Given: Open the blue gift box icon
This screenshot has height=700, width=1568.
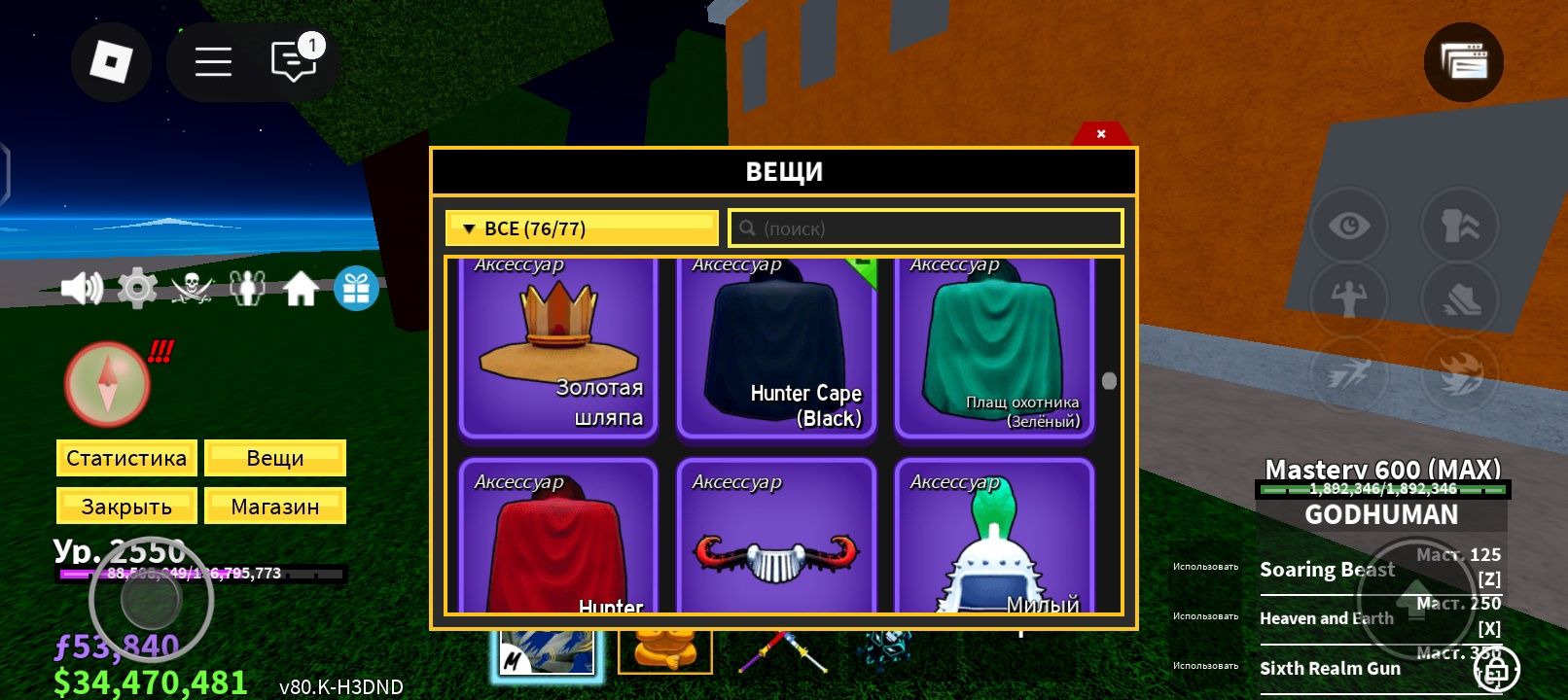Looking at the screenshot, I should (x=356, y=289).
